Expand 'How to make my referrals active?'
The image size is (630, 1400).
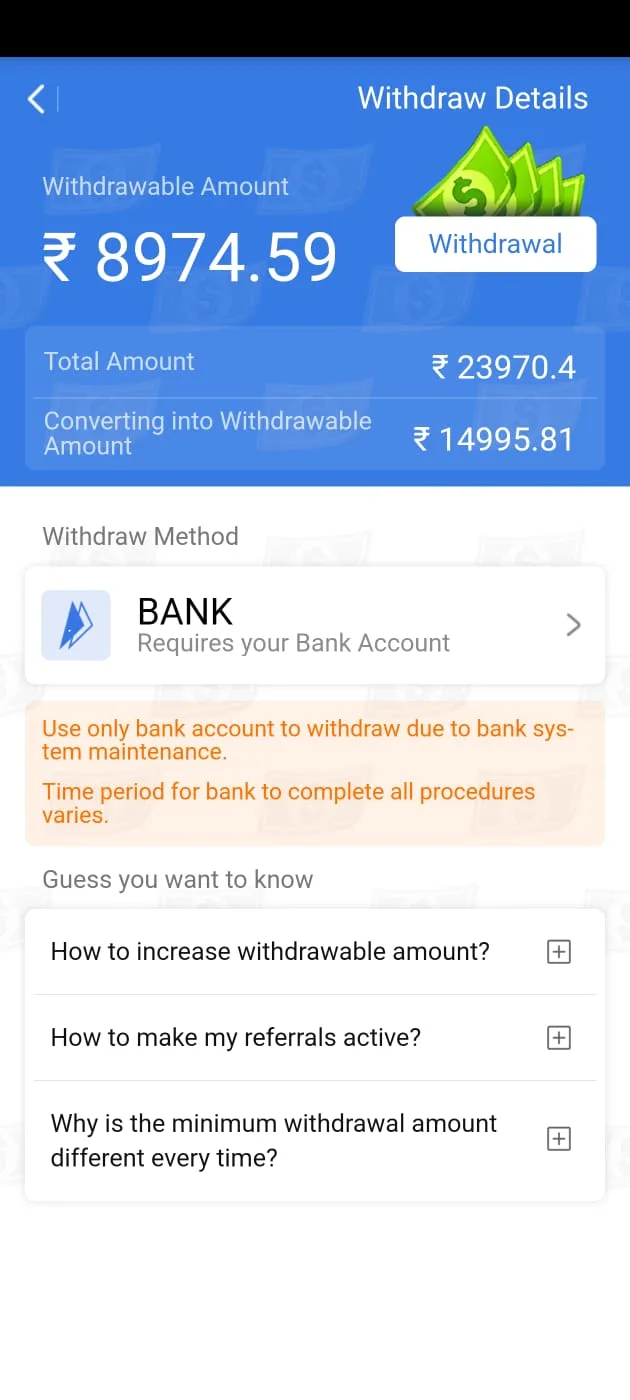click(x=558, y=1038)
